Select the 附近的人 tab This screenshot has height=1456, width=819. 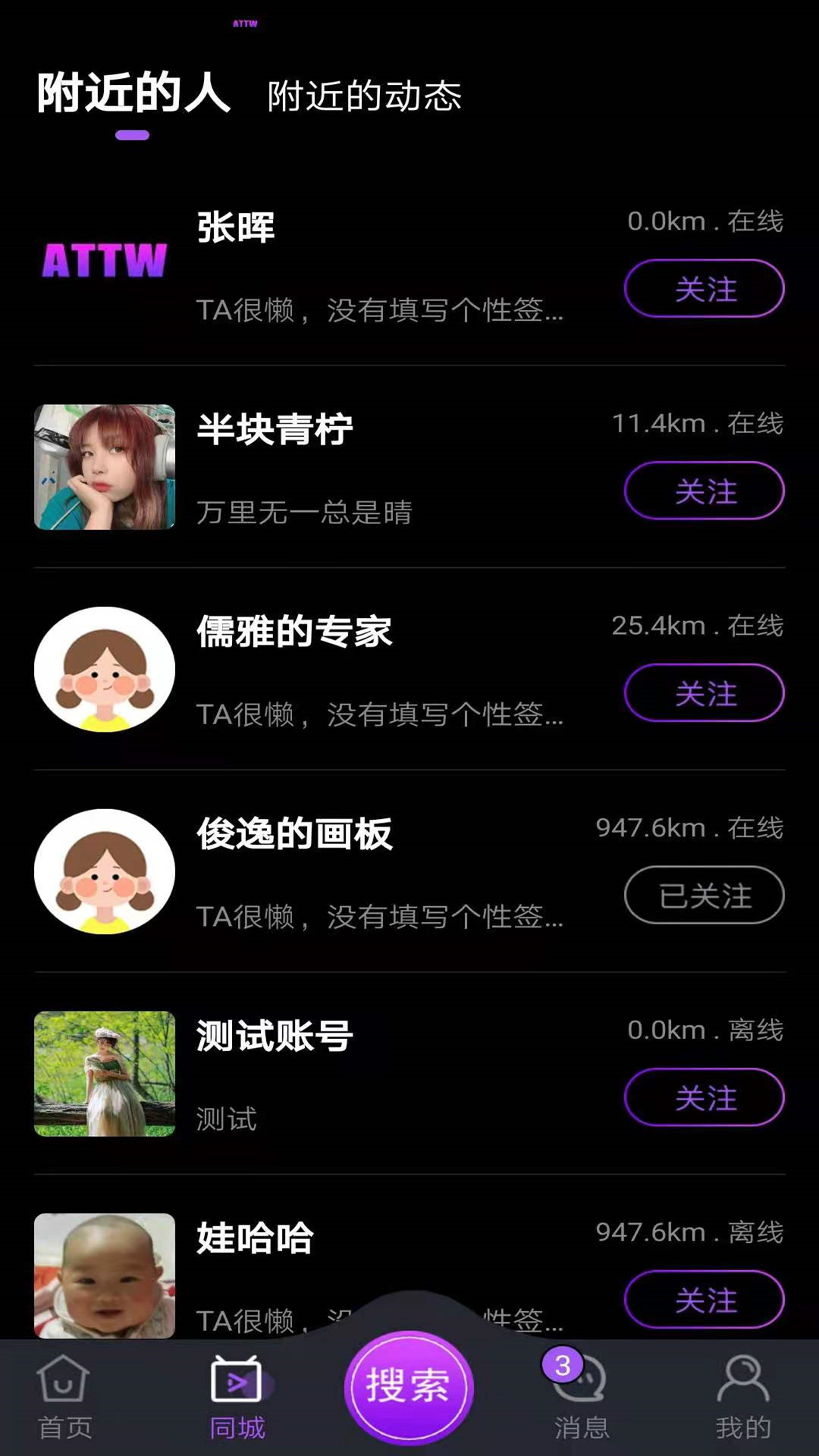[133, 94]
